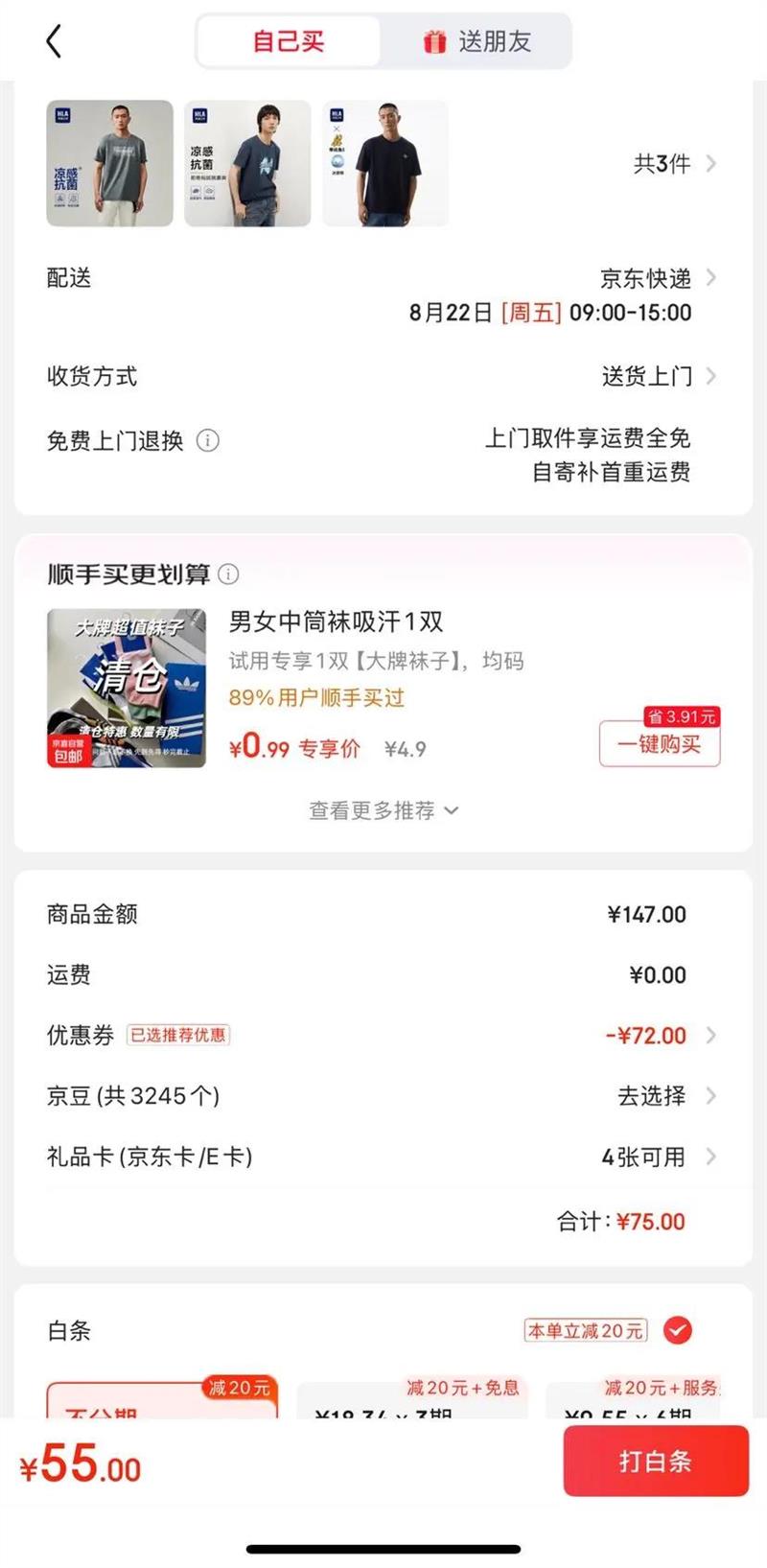This screenshot has height=1568, width=767.
Task: Select the 不分期 installment option
Action: click(x=163, y=1398)
